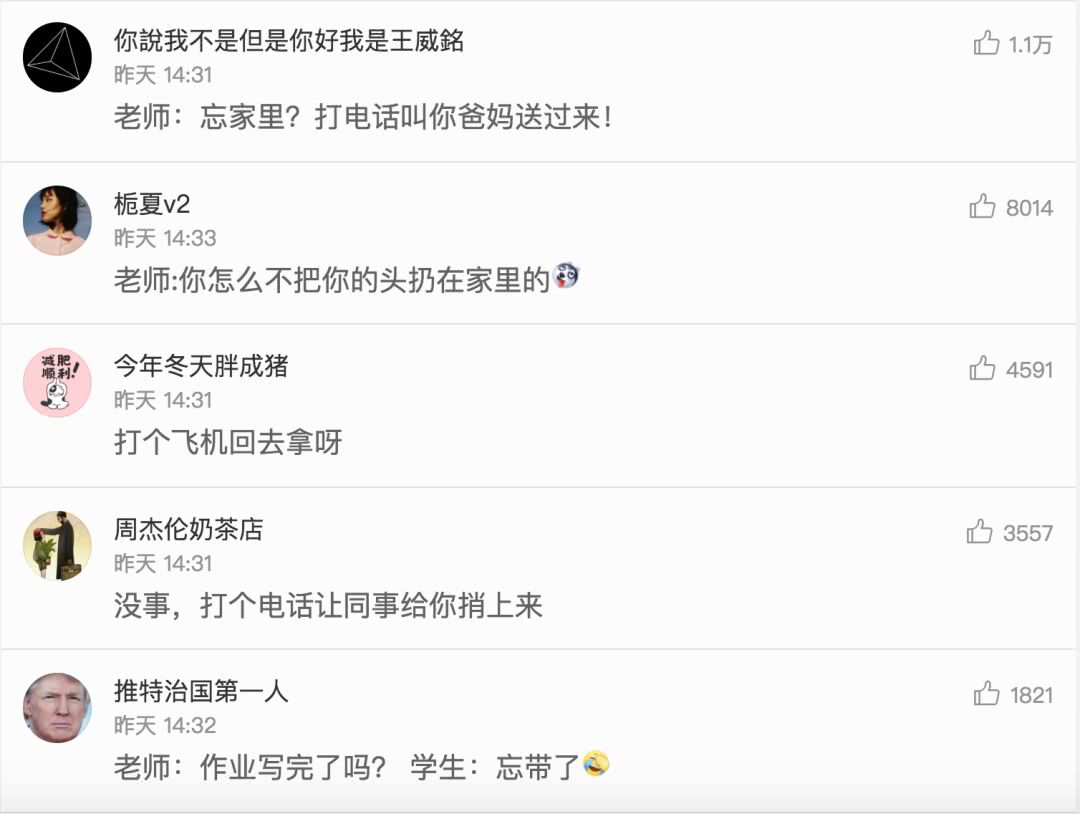Like 周杰伦奶茶店's comment
Viewport: 1080px width, 814px height.
(x=980, y=532)
